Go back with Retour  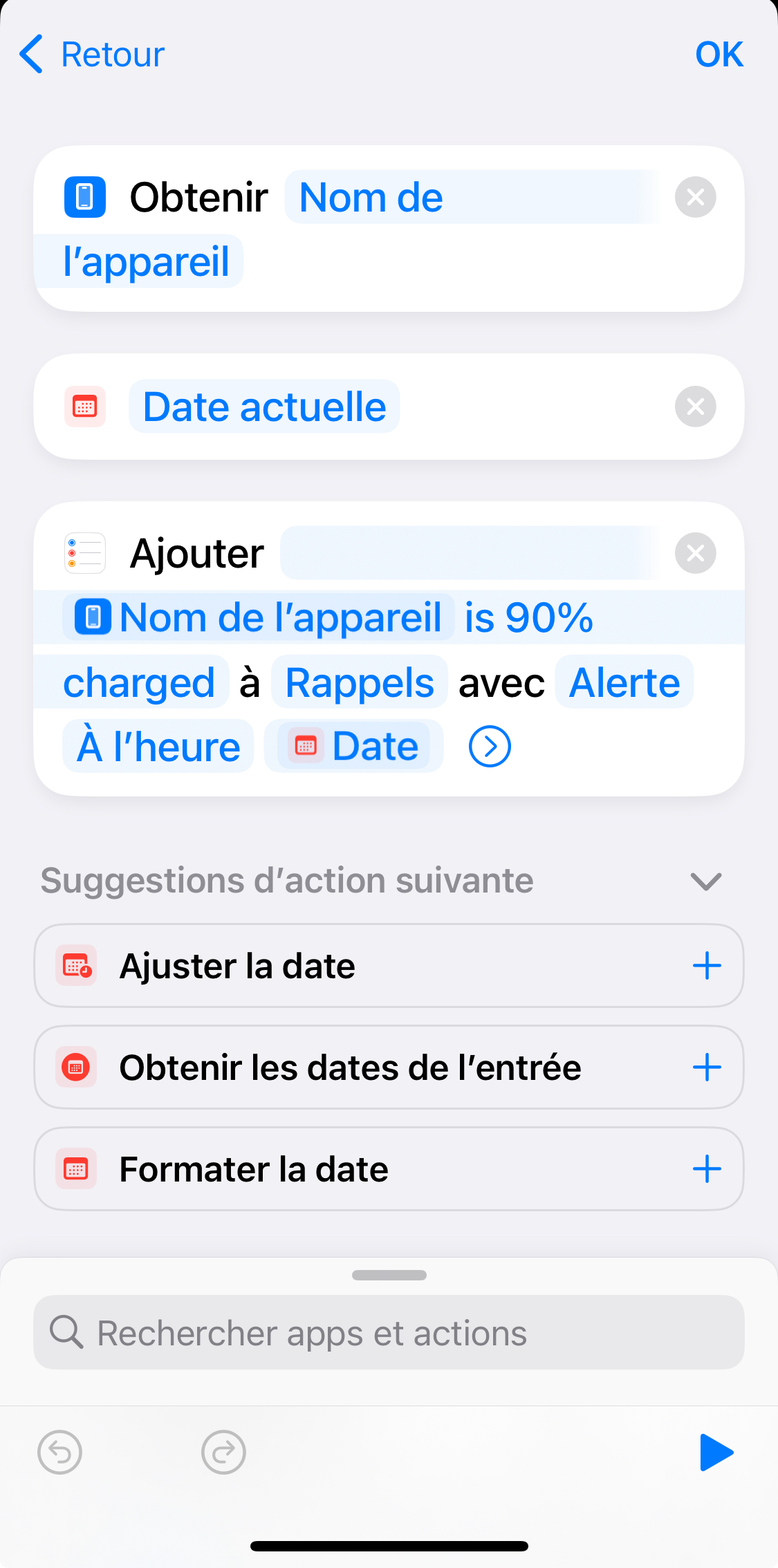[93, 55]
